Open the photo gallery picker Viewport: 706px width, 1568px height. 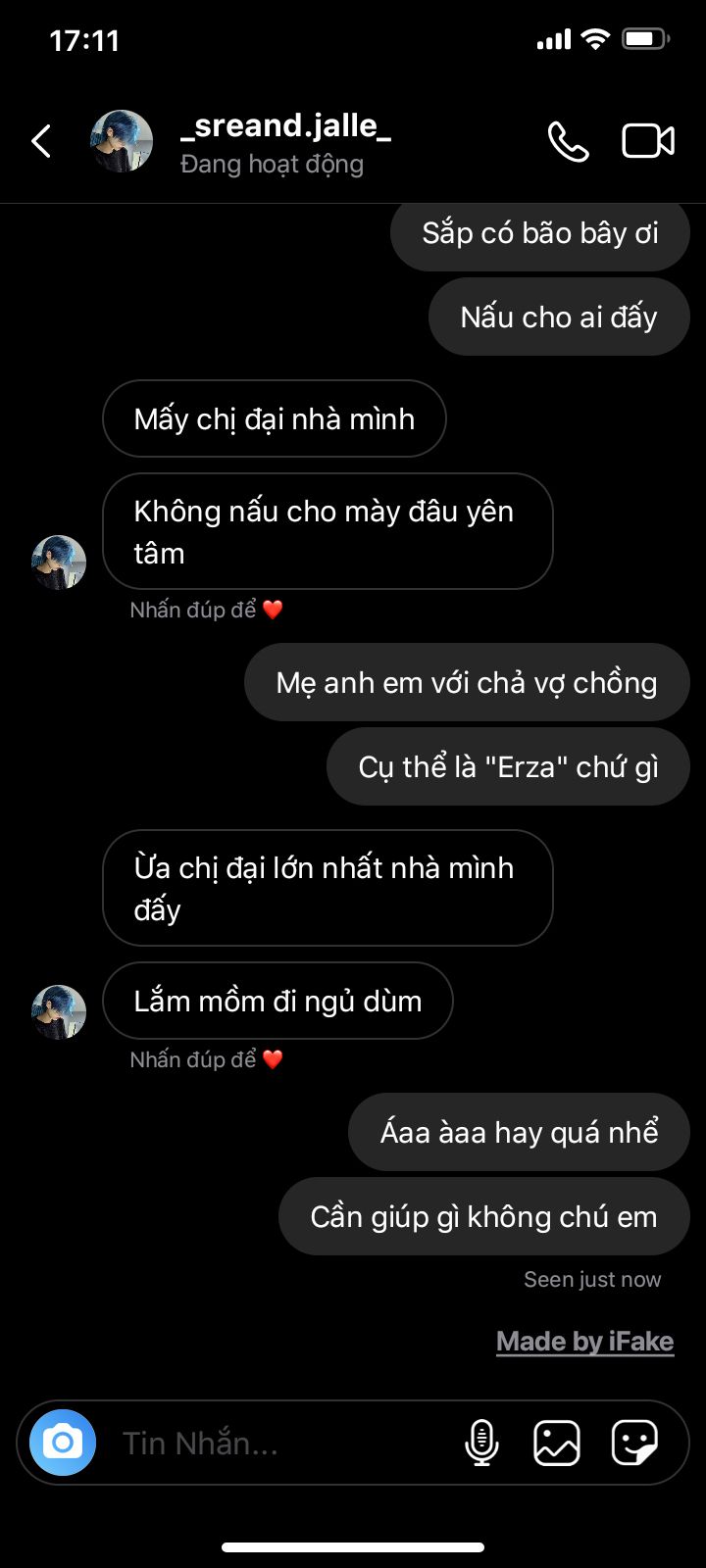click(x=557, y=1443)
